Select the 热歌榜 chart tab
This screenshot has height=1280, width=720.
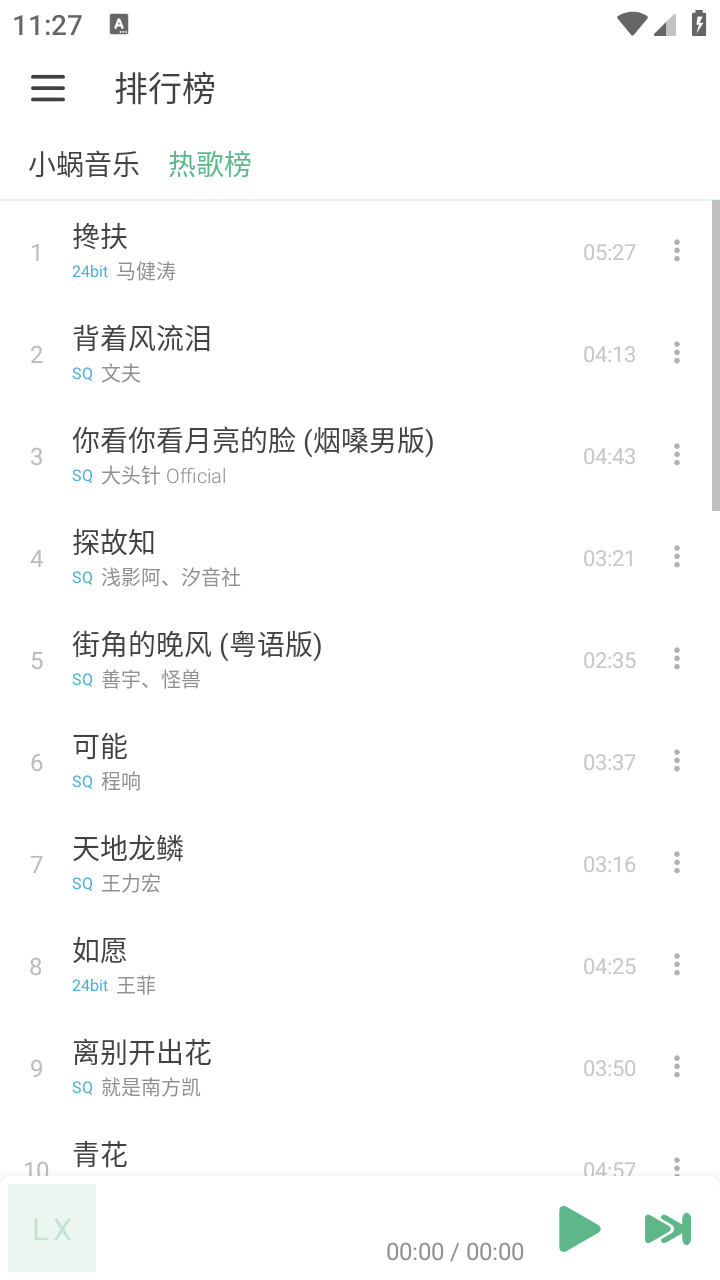210,164
